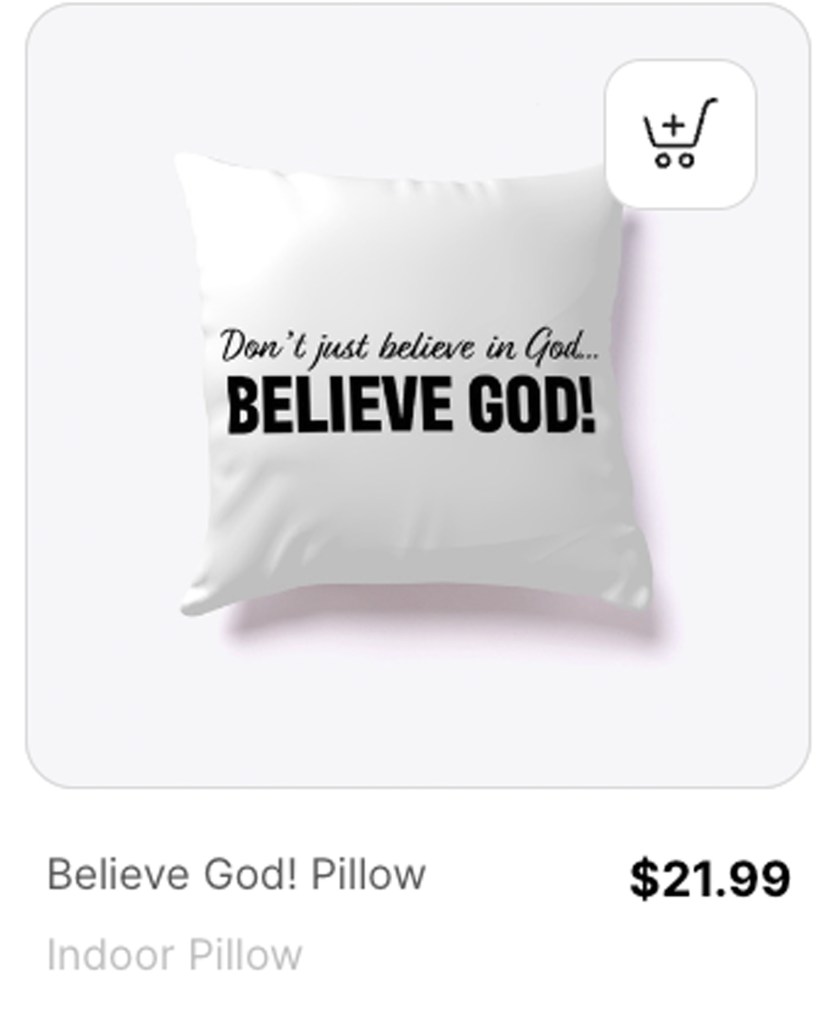Add Believe God! Pillow to cart
This screenshot has width=825, height=1024.
(680, 134)
